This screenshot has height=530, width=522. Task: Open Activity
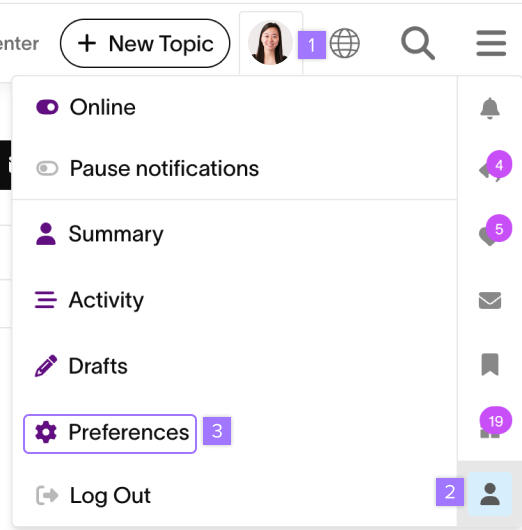click(x=89, y=300)
